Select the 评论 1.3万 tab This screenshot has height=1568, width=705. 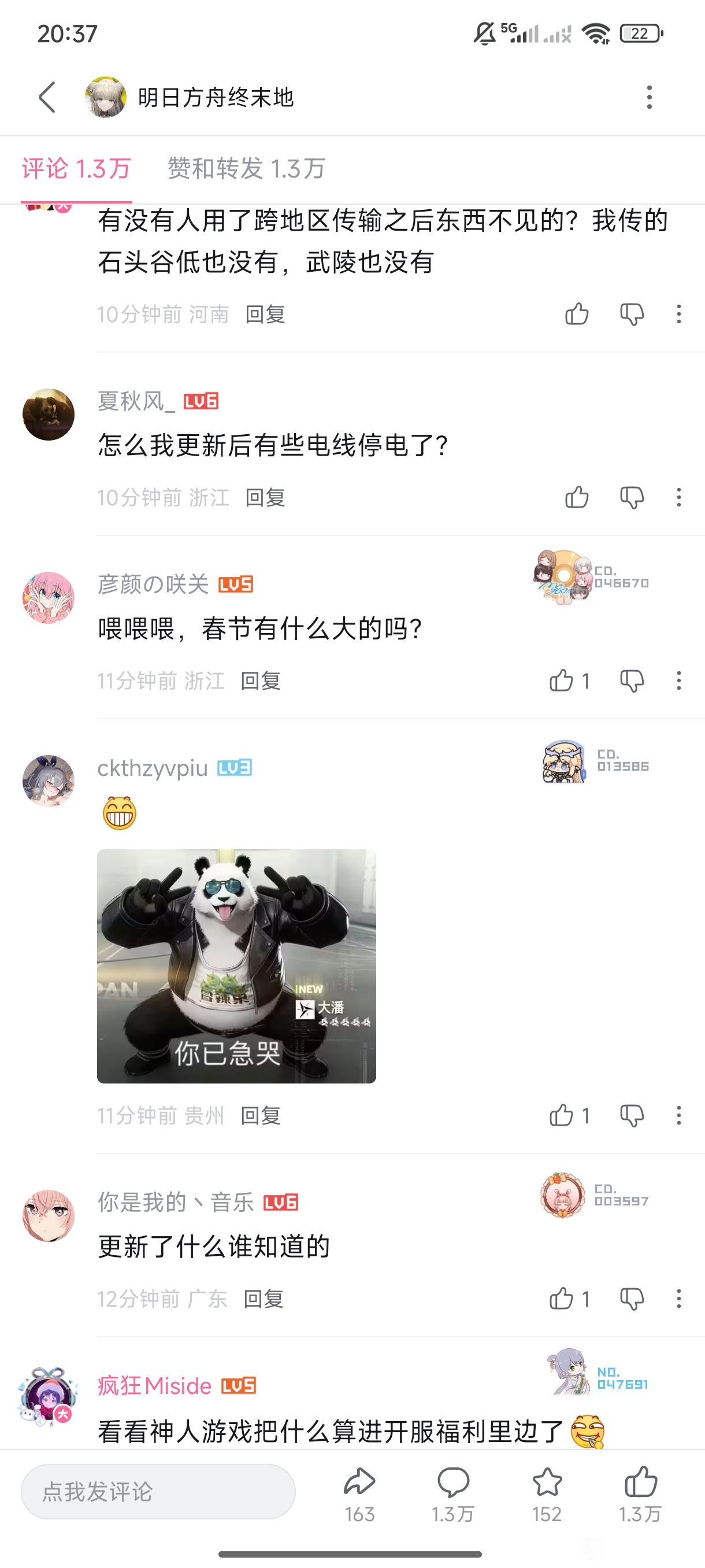[76, 169]
